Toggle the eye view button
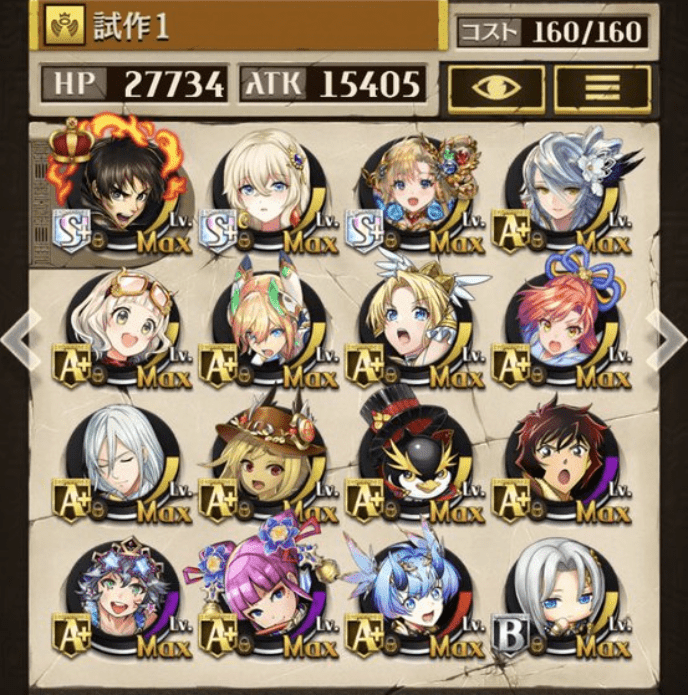Image resolution: width=688 pixels, height=695 pixels. coord(496,87)
